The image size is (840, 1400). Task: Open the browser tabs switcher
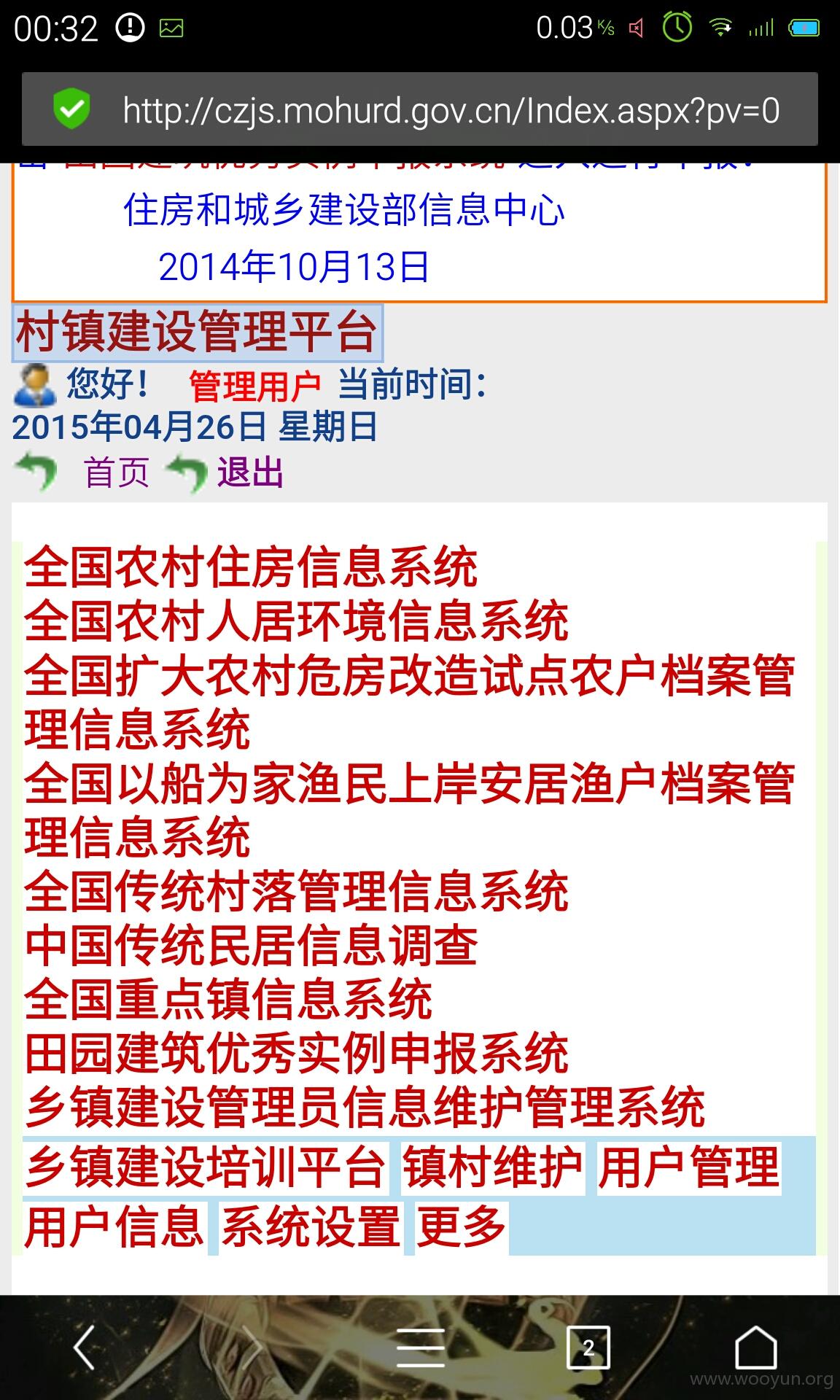point(588,1347)
